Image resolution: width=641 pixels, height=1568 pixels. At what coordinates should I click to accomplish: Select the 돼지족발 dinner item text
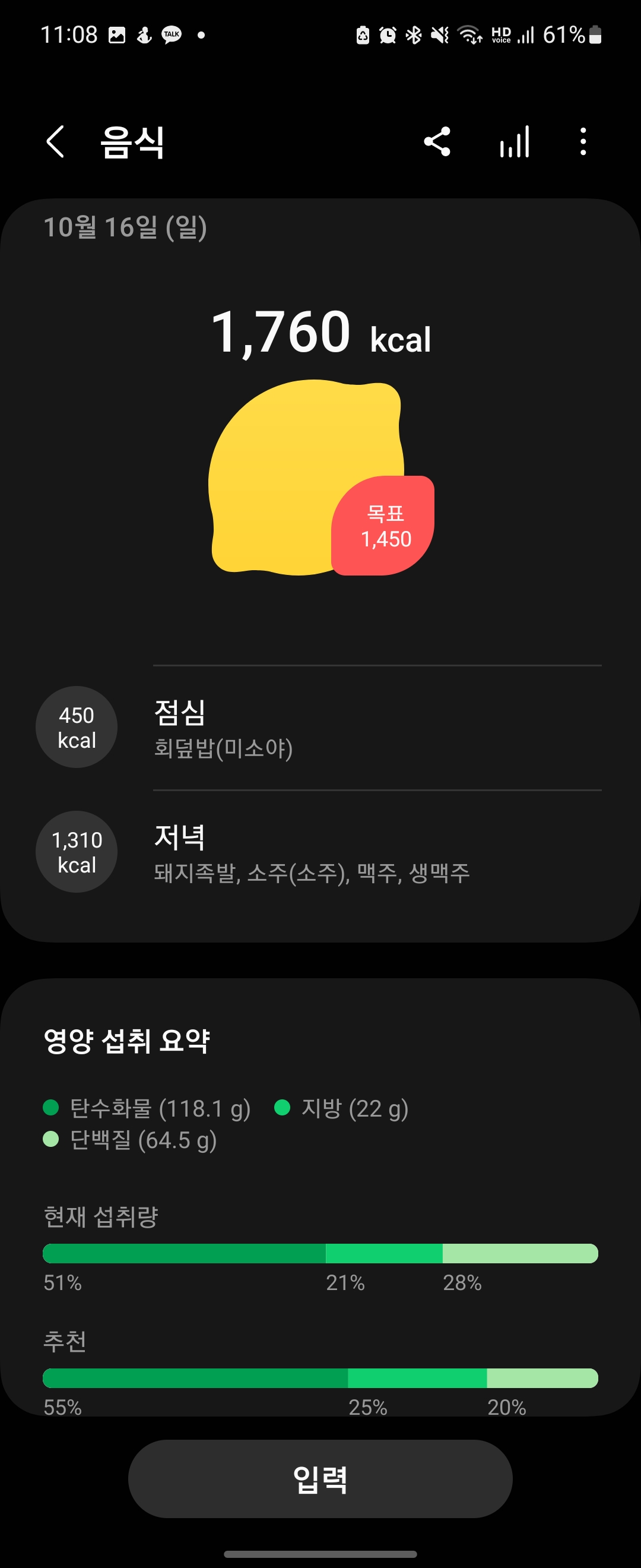click(x=195, y=874)
